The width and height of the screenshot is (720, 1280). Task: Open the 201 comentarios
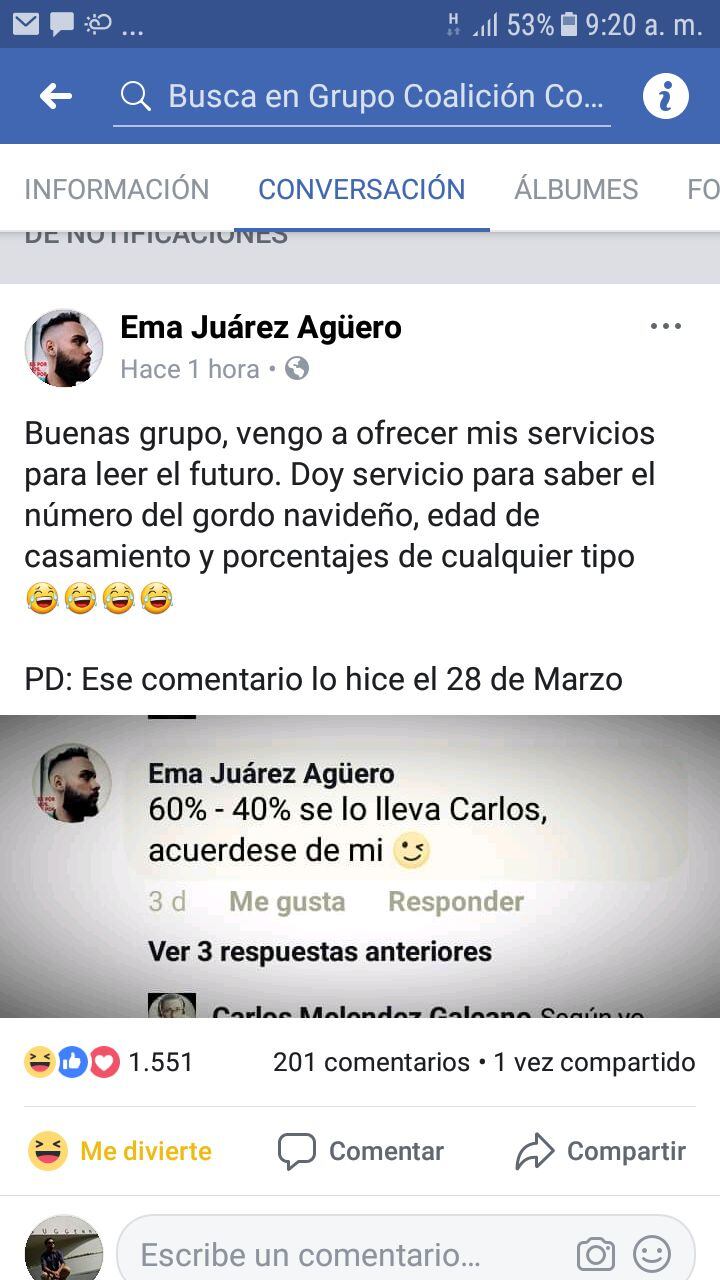(x=371, y=1062)
